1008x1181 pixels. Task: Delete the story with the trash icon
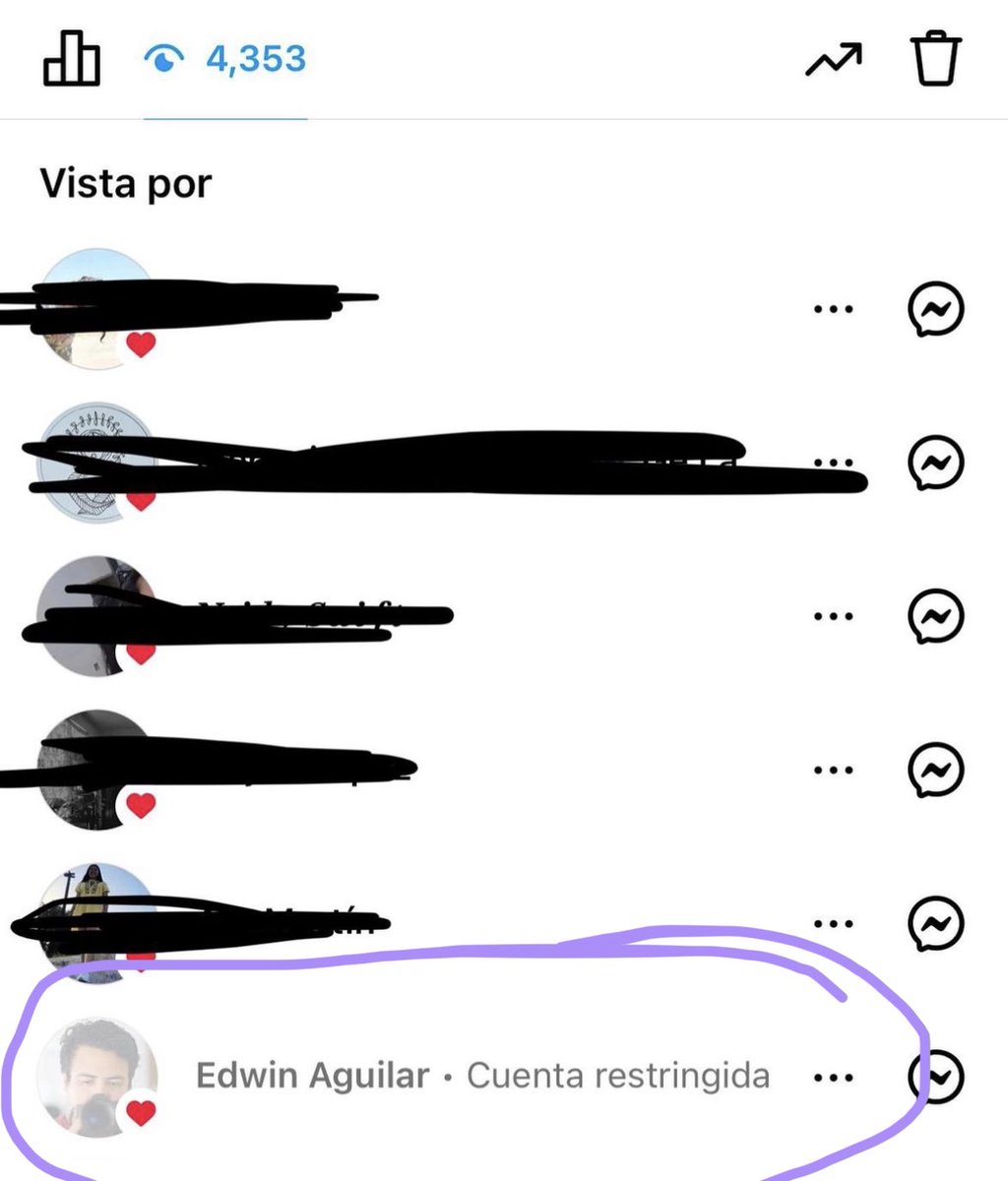935,60
